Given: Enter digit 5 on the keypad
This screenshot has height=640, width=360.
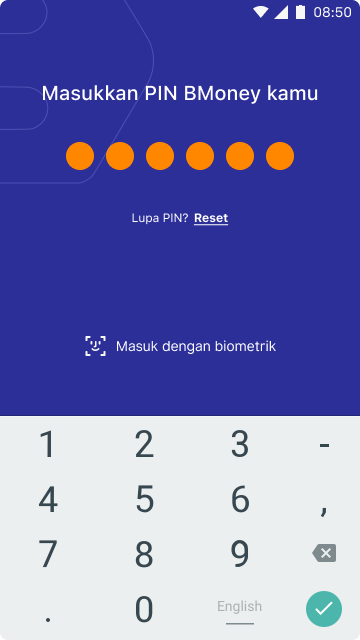Looking at the screenshot, I should (x=144, y=499).
